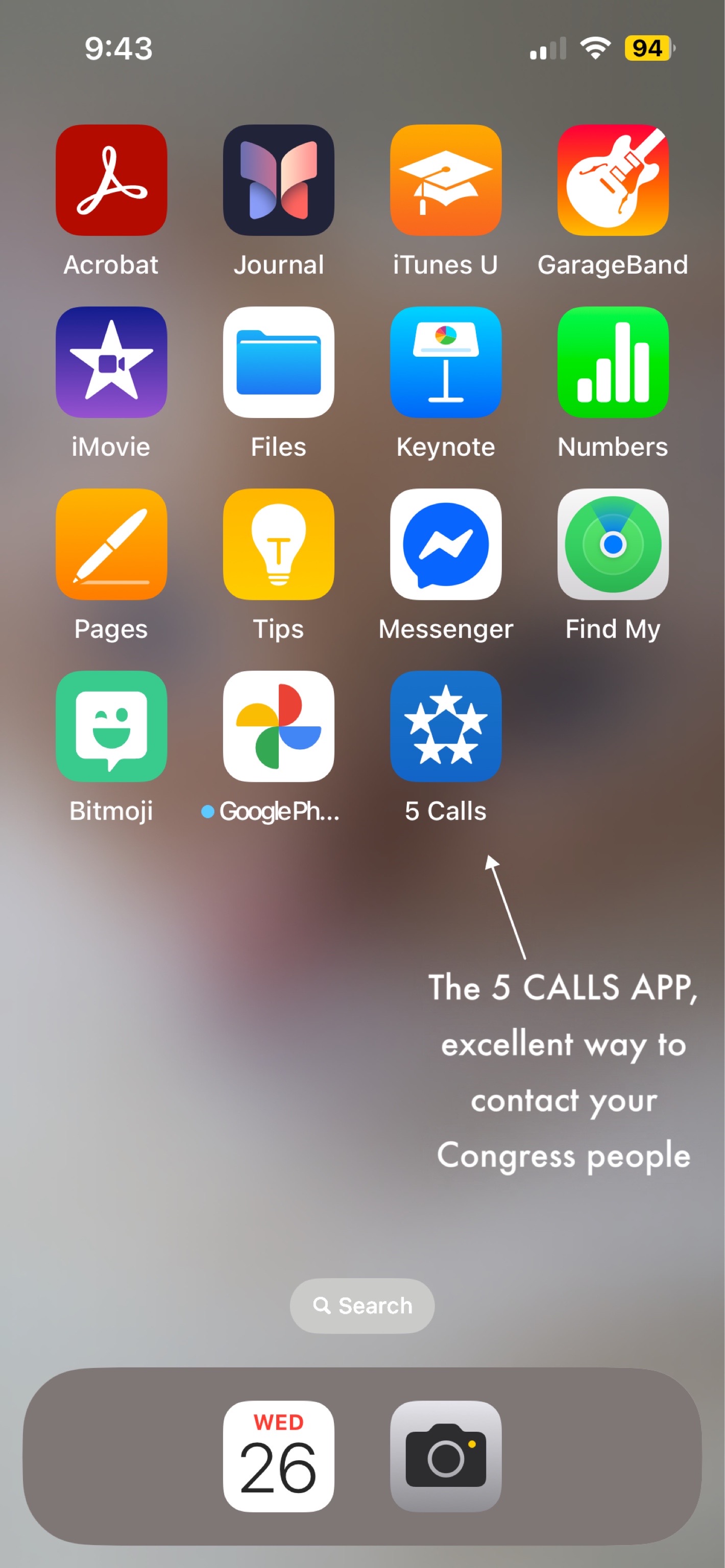Open Messenger
The height and width of the screenshot is (1568, 725).
click(x=446, y=544)
